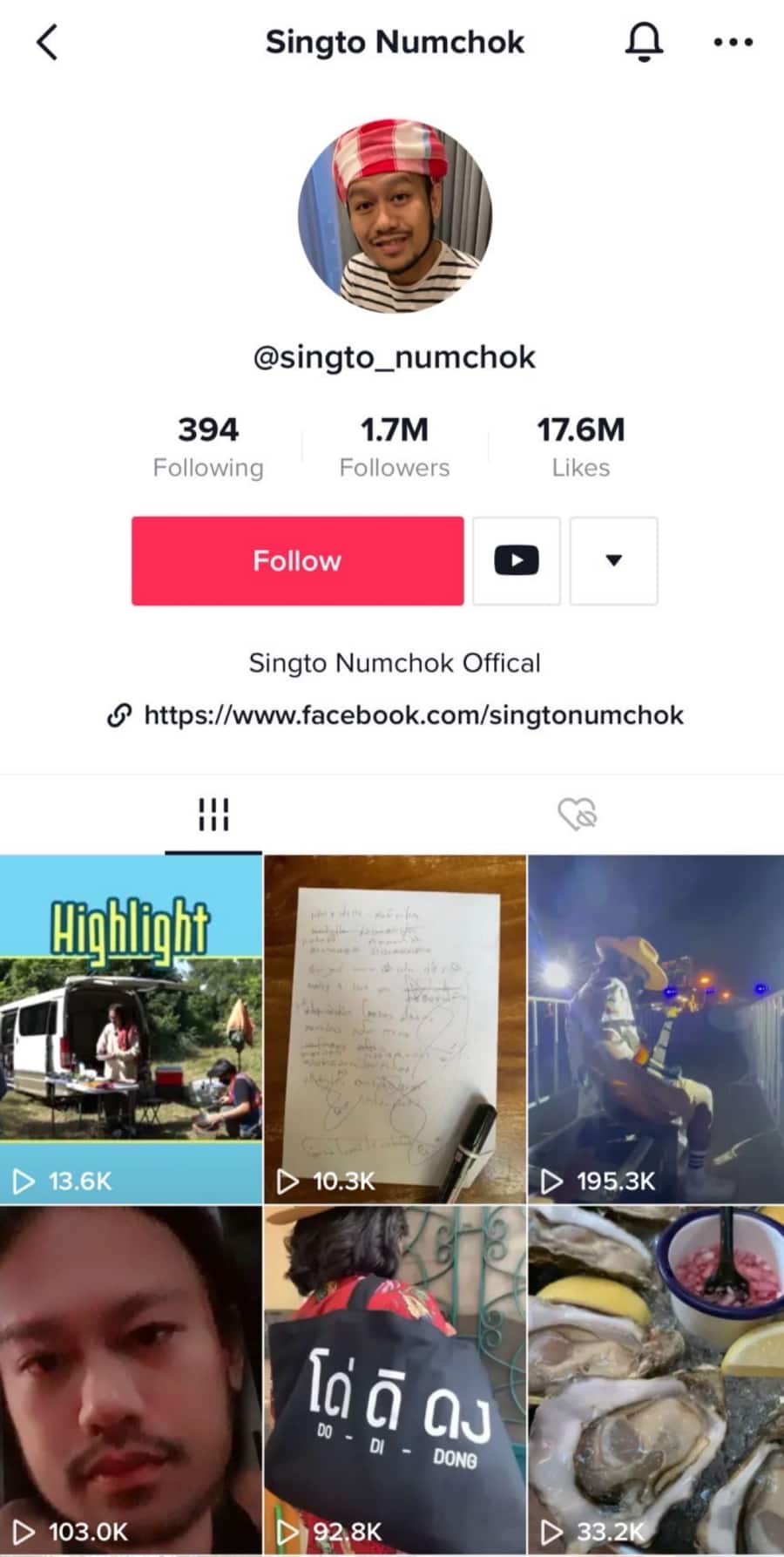View the Following list of 394 accounts
This screenshot has height=1557, width=784.
click(208, 447)
